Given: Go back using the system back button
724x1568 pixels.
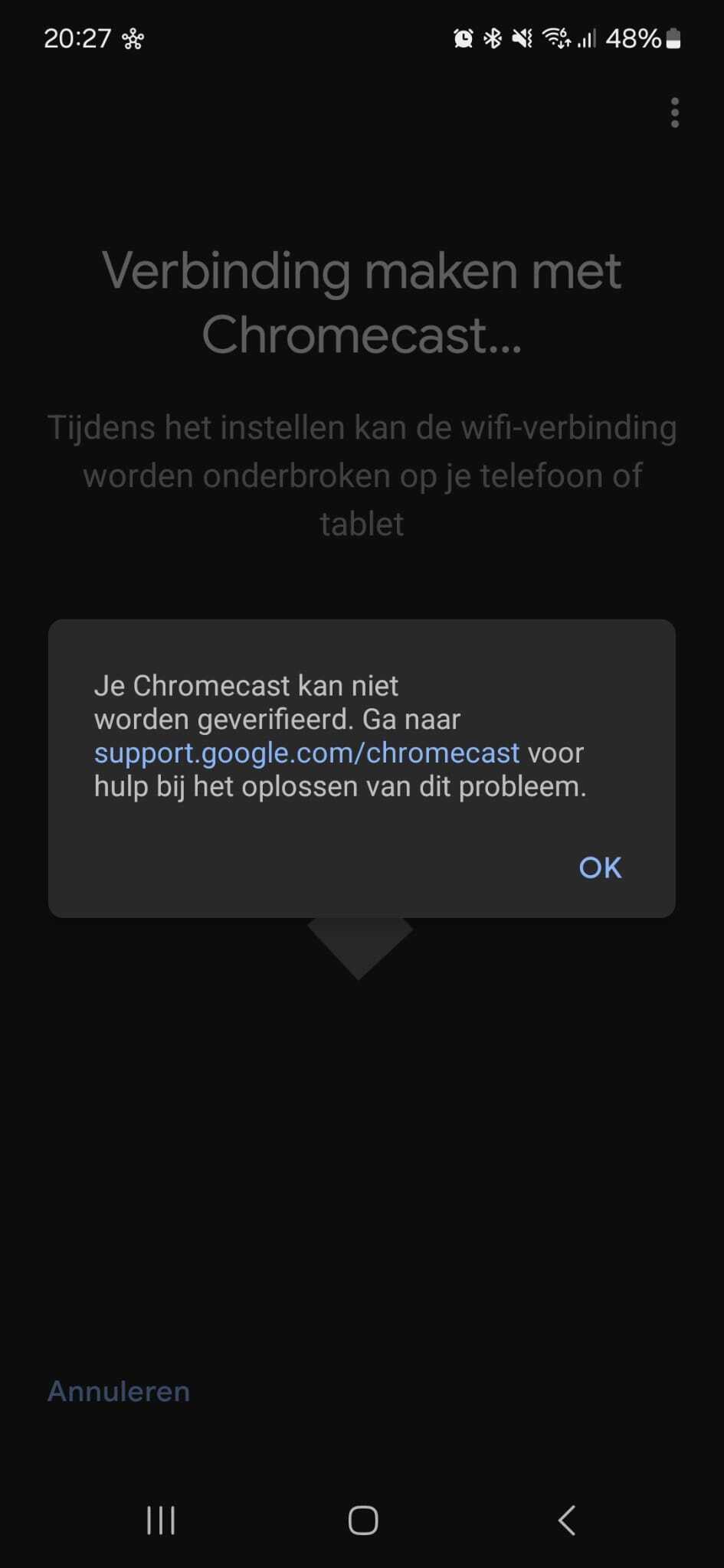Looking at the screenshot, I should pos(566,1520).
